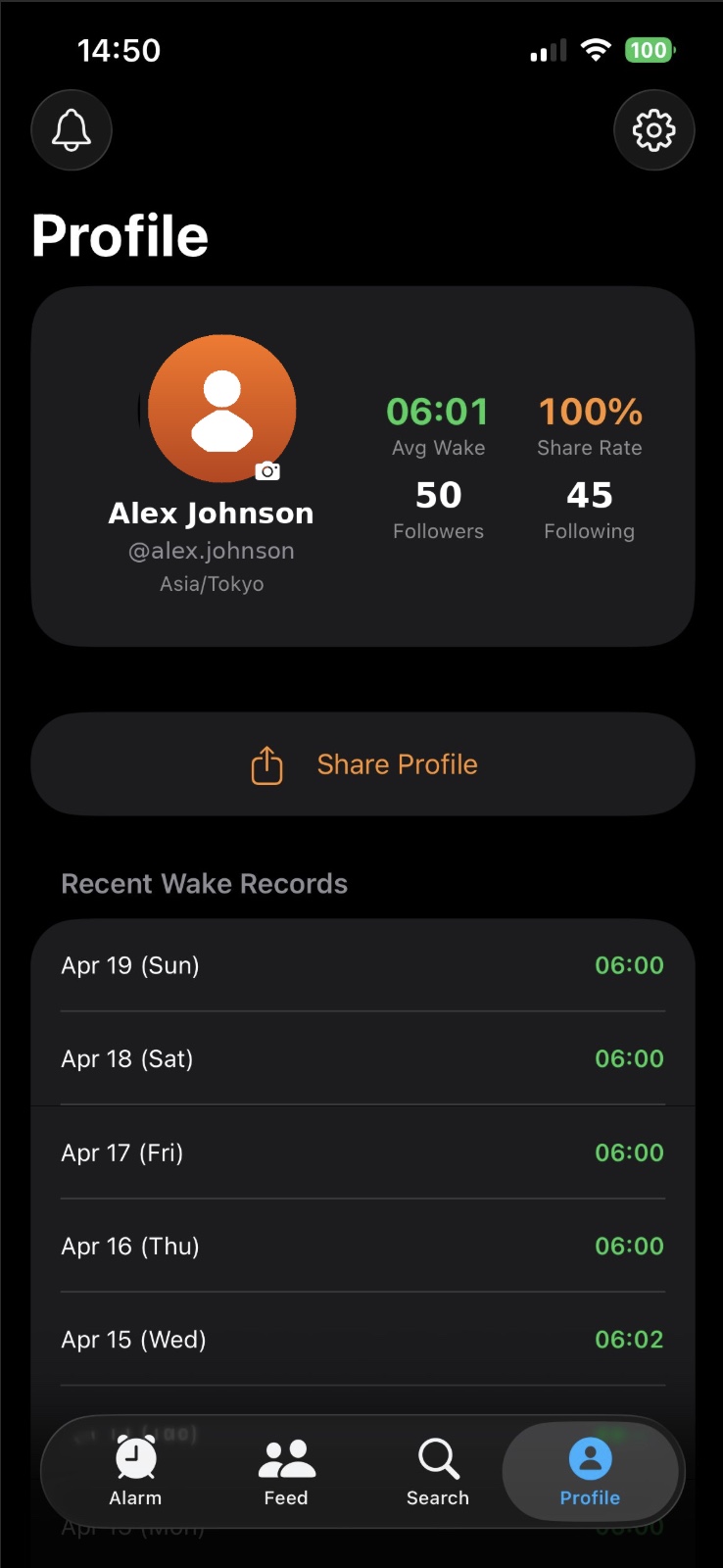The height and width of the screenshot is (1568, 723).
Task: Open settings via the gear icon
Action: pyautogui.click(x=653, y=130)
